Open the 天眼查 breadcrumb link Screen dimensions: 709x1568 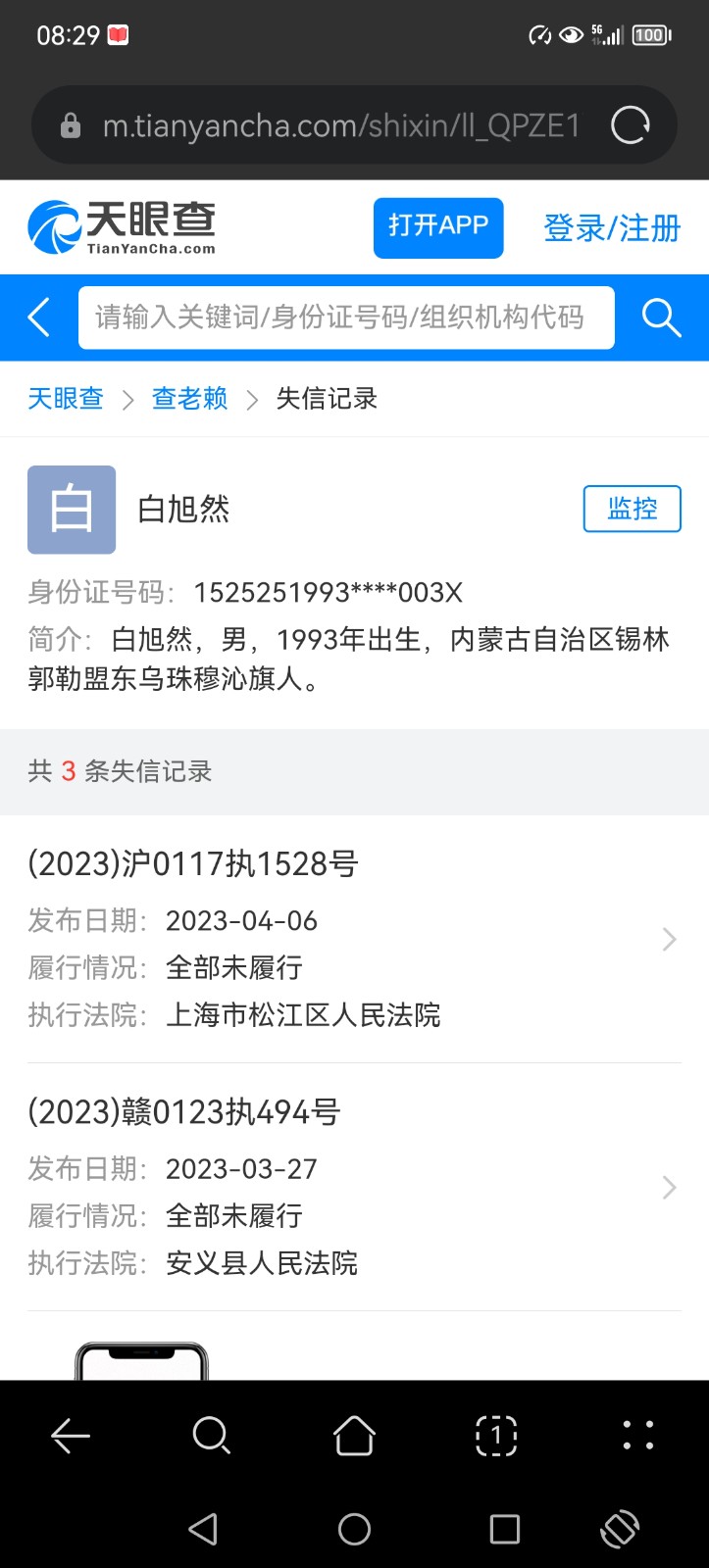66,399
